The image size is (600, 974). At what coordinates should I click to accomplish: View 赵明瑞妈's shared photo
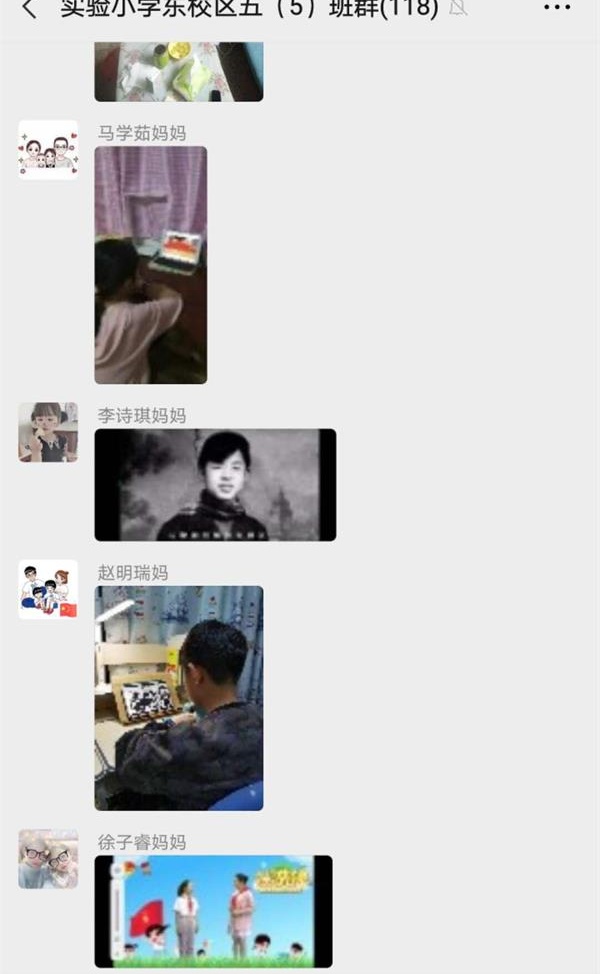pos(179,698)
